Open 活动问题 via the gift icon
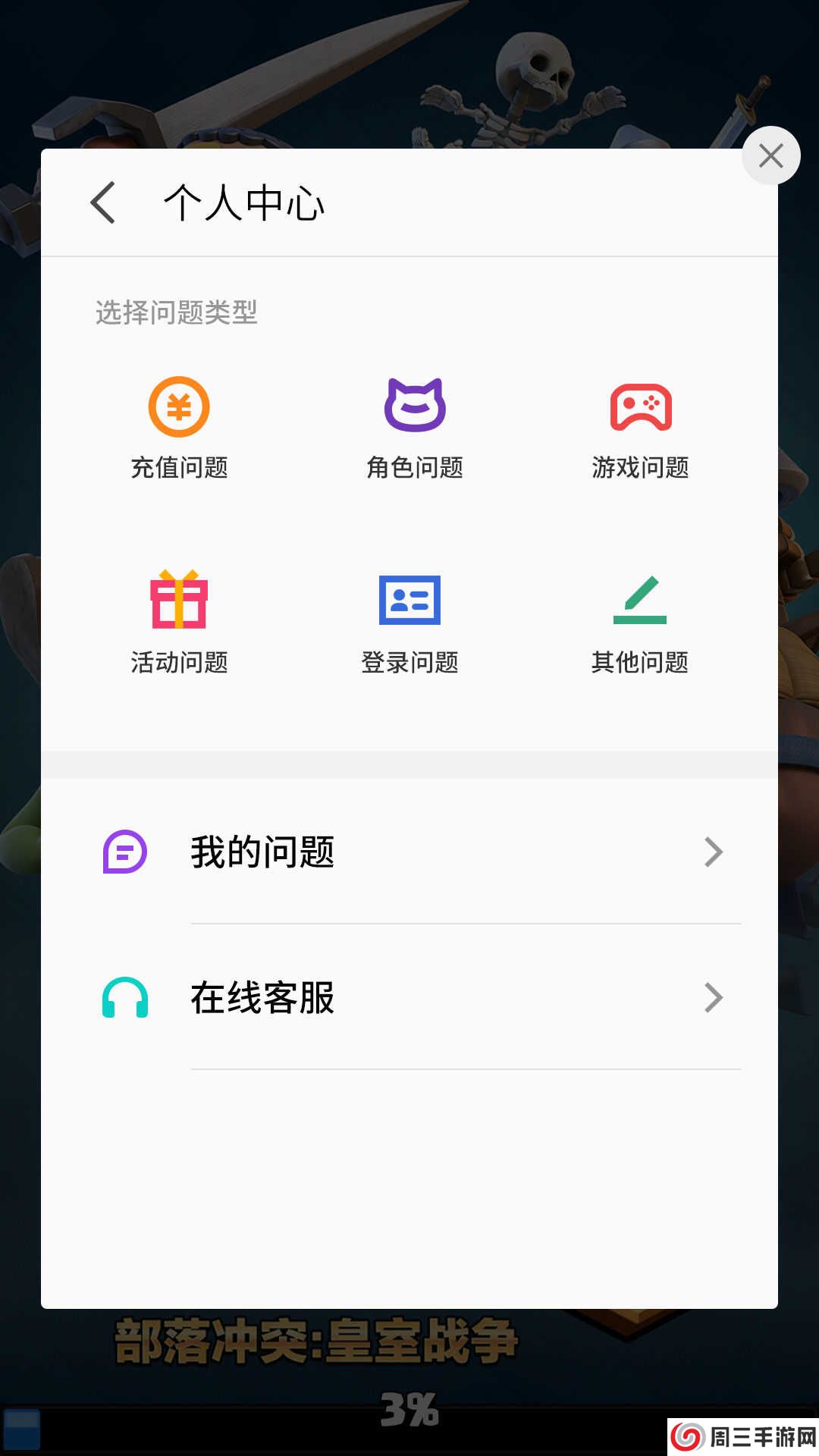Image resolution: width=819 pixels, height=1456 pixels. click(179, 601)
